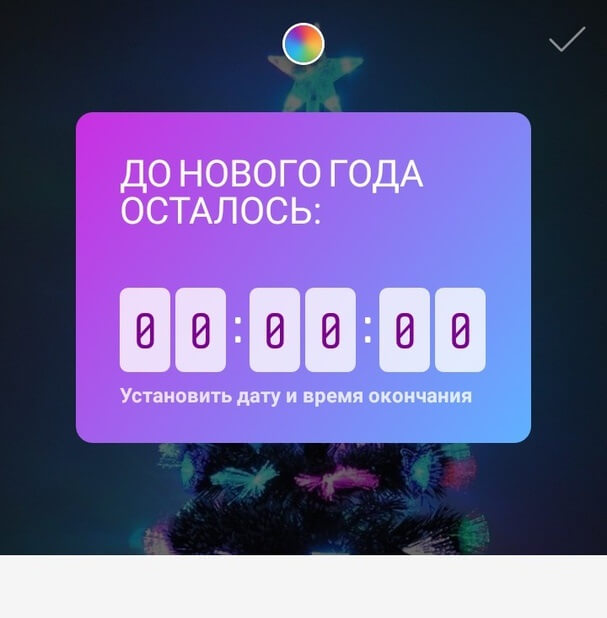
Task: Confirm the countdown with the checkmark
Action: (x=567, y=39)
